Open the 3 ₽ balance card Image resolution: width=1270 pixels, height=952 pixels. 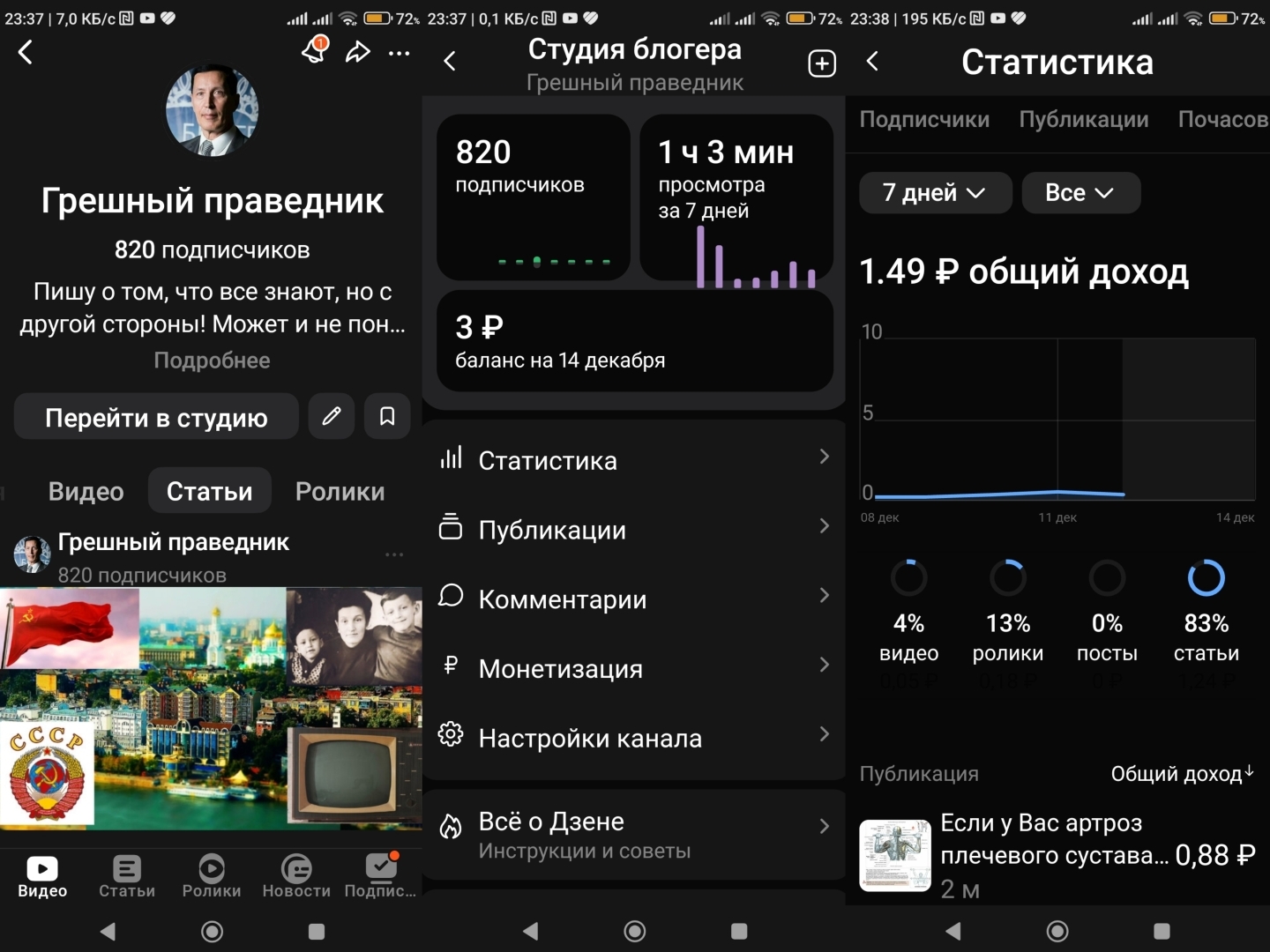[635, 342]
